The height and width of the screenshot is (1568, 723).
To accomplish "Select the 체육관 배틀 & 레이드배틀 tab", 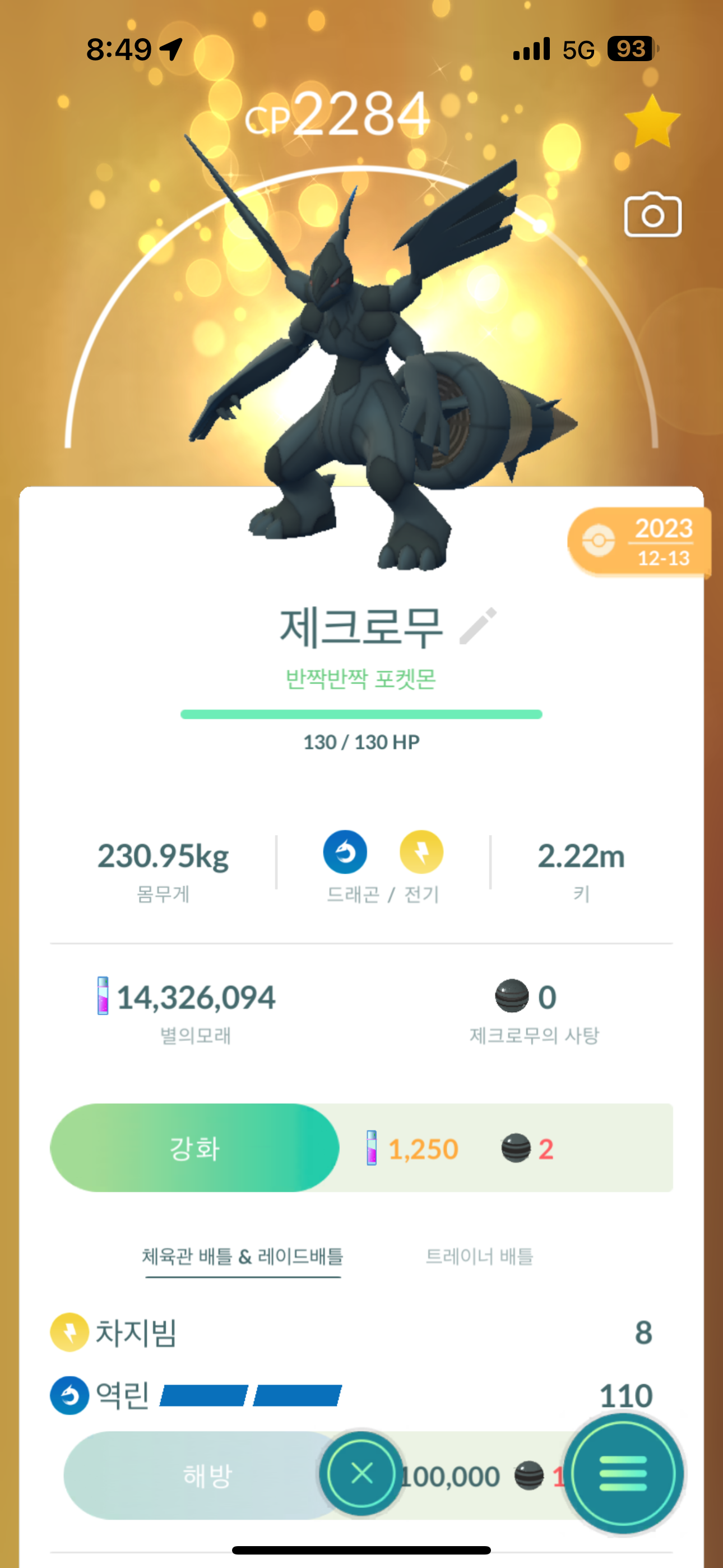I will pos(242,1256).
